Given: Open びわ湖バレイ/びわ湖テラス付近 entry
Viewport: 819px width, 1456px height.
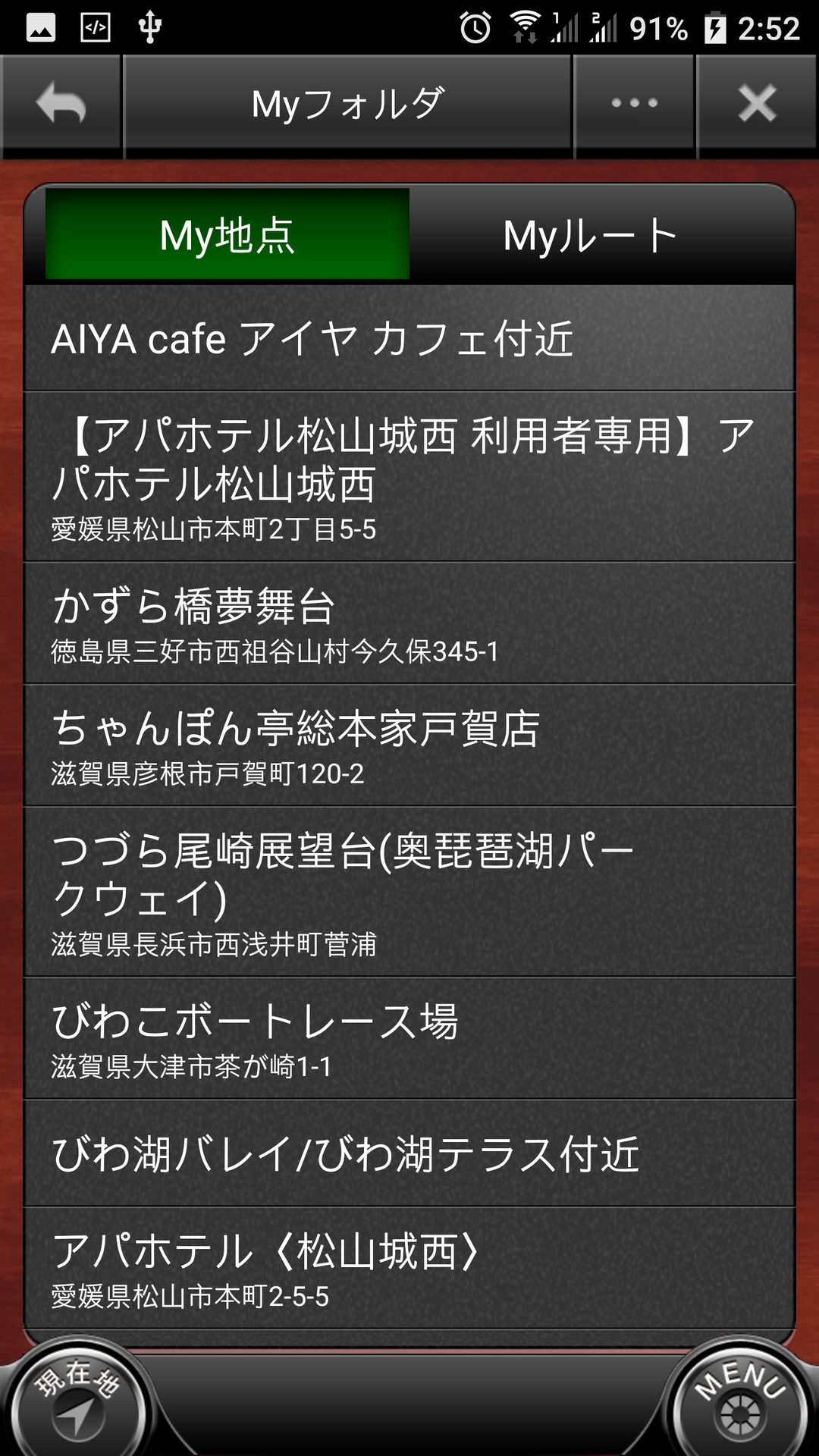Looking at the screenshot, I should coord(409,1153).
